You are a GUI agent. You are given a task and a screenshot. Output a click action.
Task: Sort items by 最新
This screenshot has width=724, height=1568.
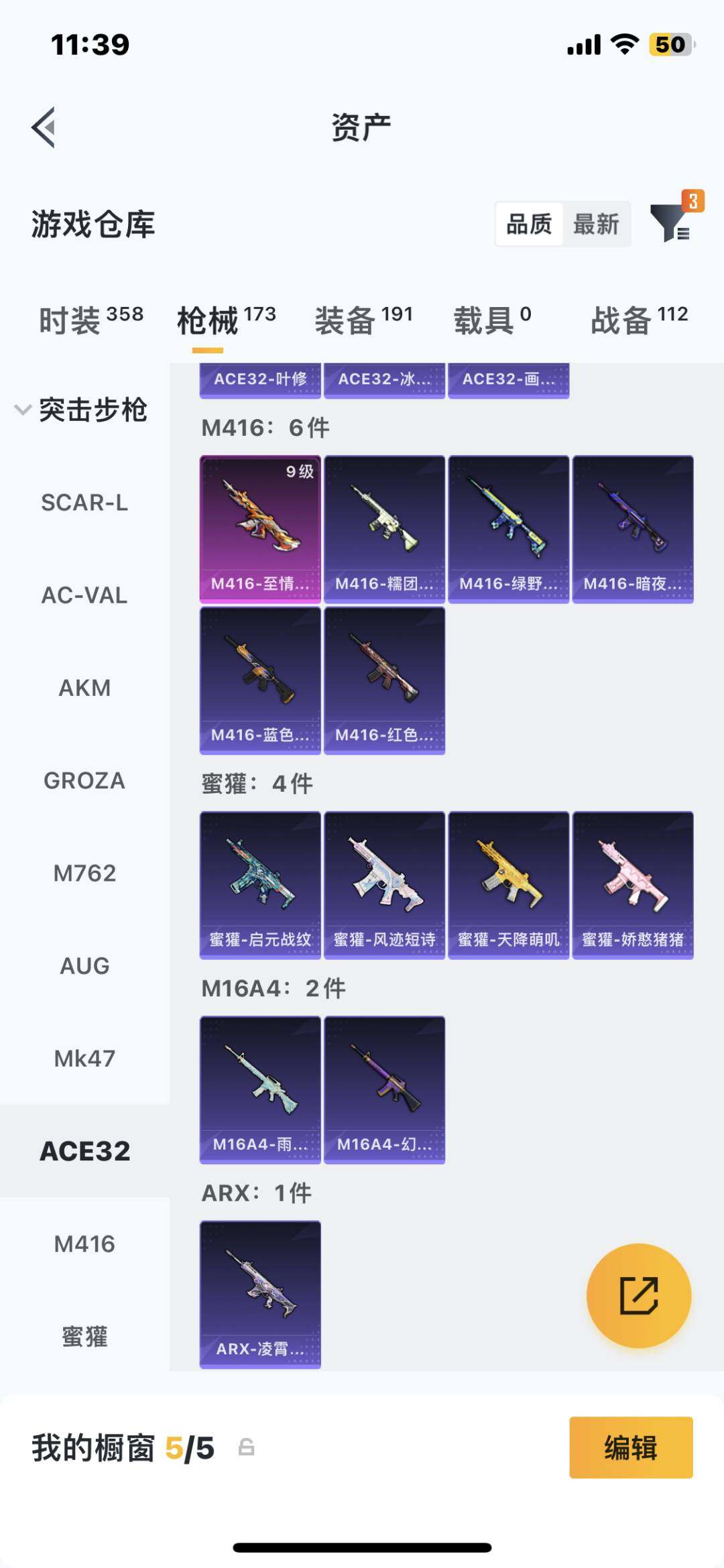tap(596, 224)
